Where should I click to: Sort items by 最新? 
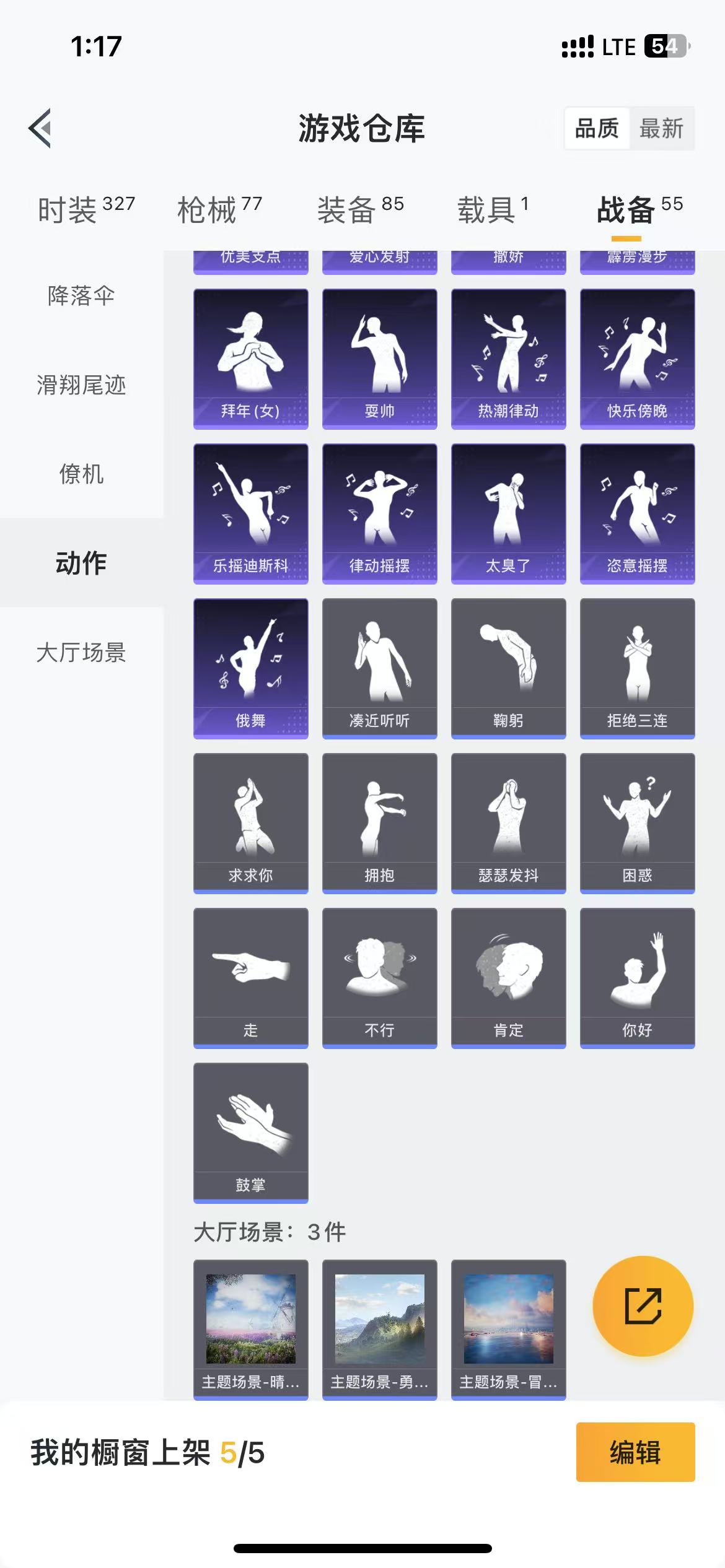tap(661, 129)
